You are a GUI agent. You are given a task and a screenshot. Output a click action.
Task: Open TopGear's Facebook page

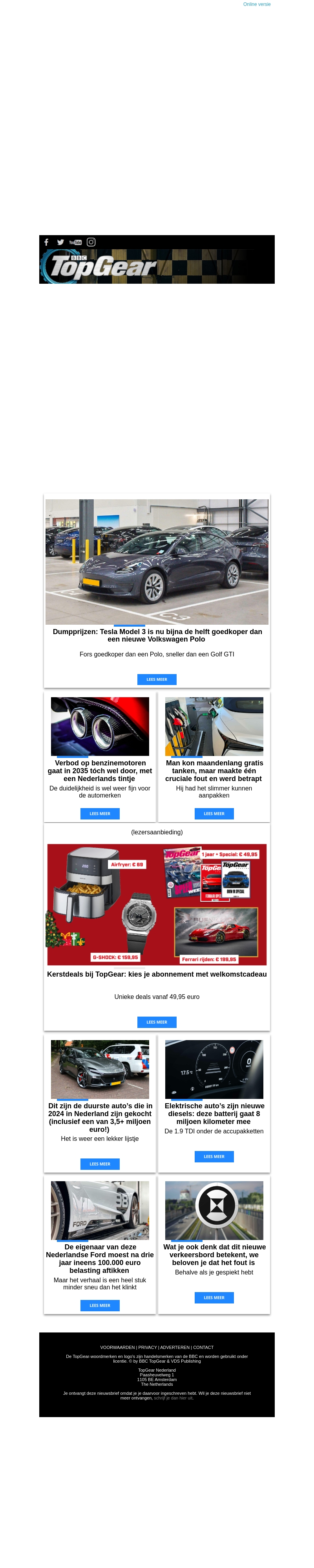point(46,242)
